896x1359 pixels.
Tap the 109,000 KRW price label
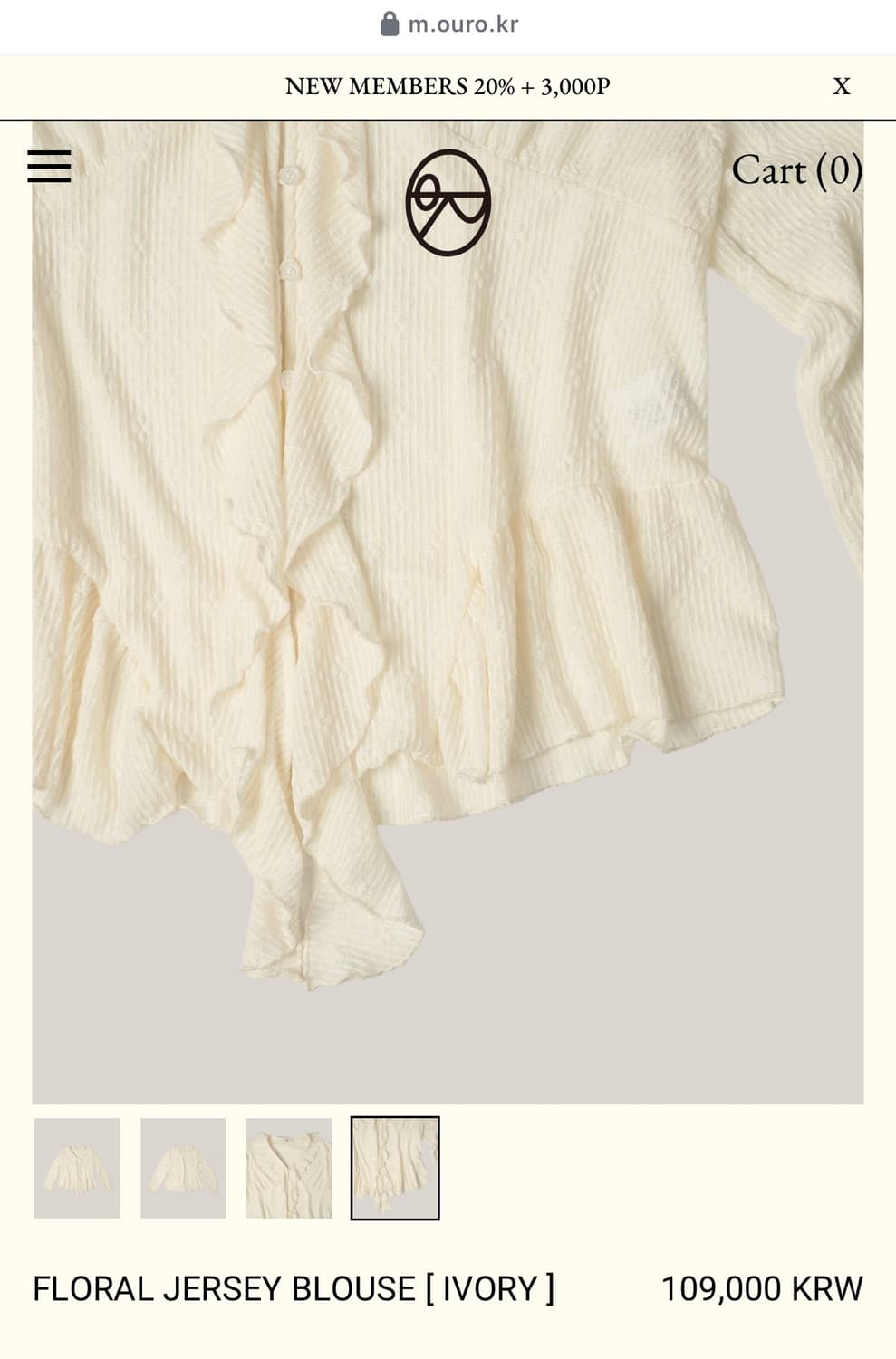point(762,1286)
